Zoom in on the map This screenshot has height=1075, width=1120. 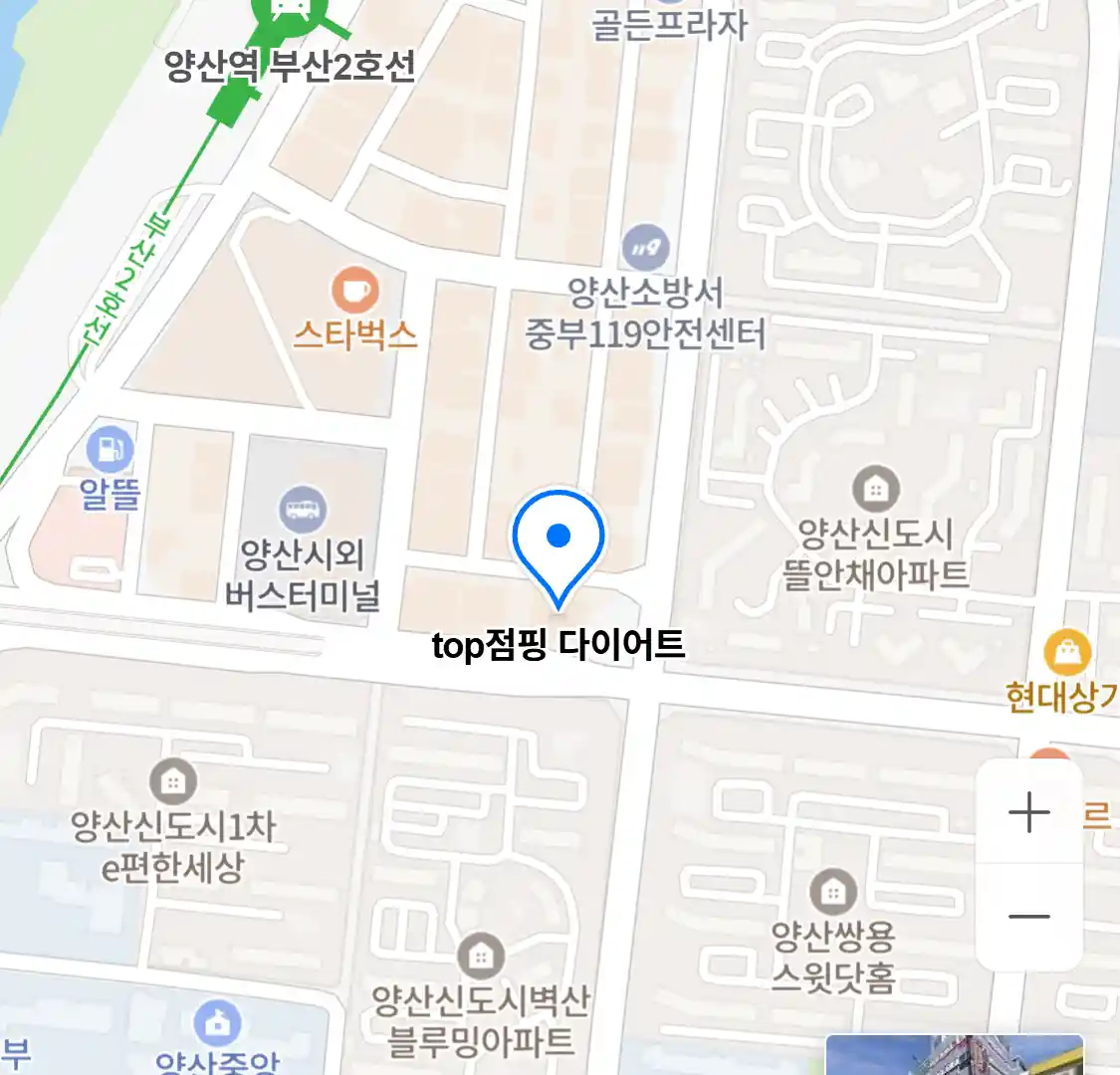pyautogui.click(x=1028, y=812)
